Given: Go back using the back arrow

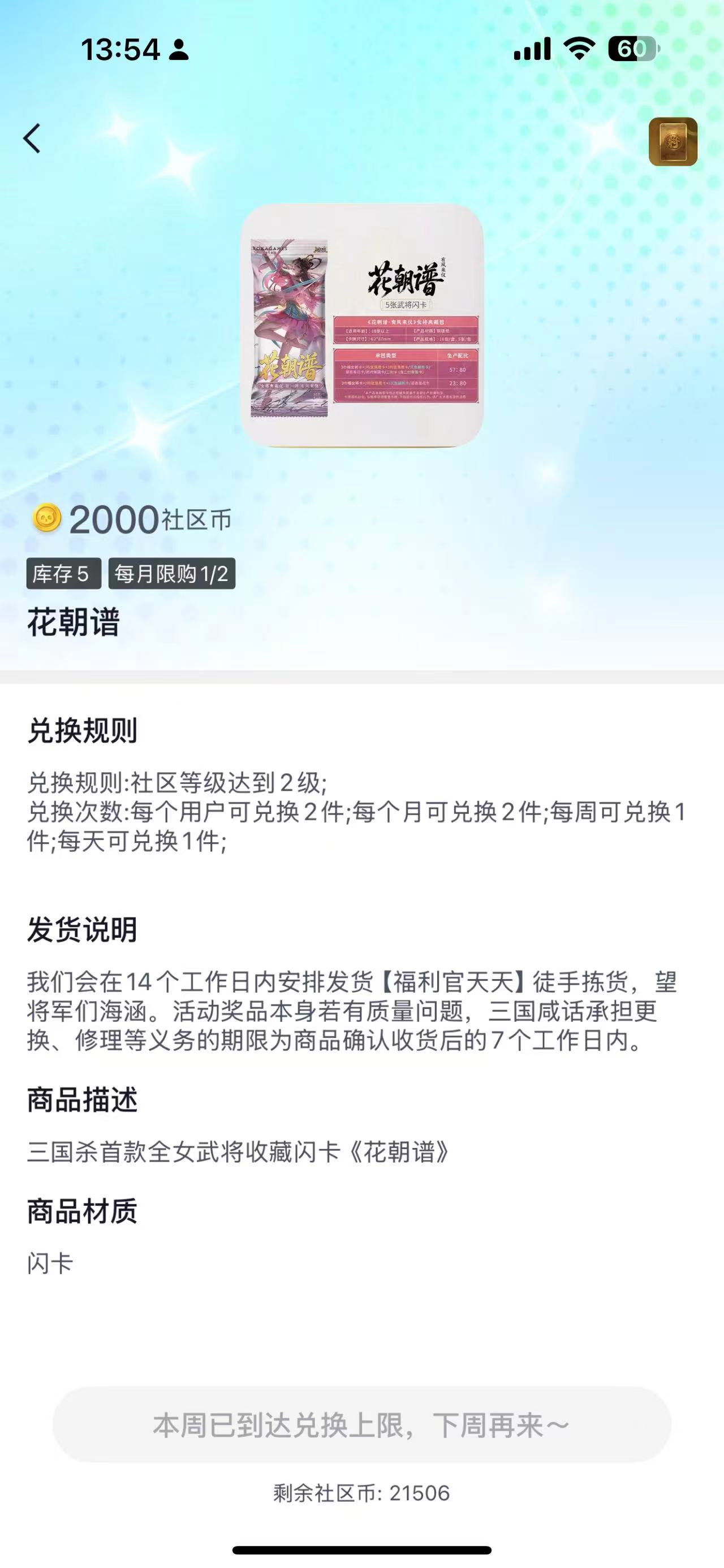Looking at the screenshot, I should (32, 138).
